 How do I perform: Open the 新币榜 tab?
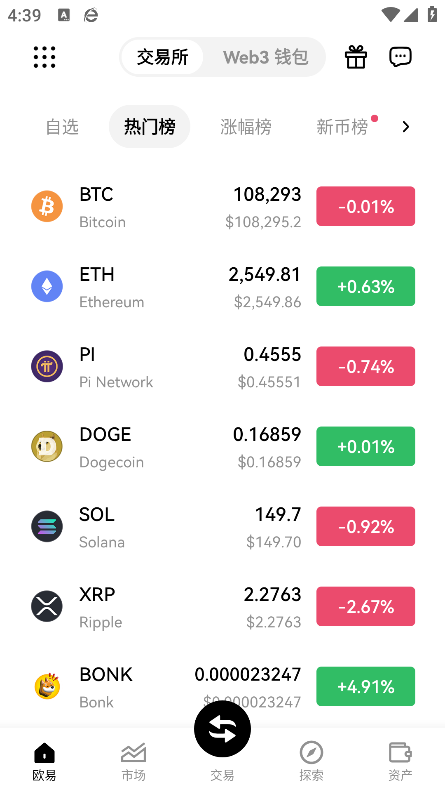coord(342,127)
